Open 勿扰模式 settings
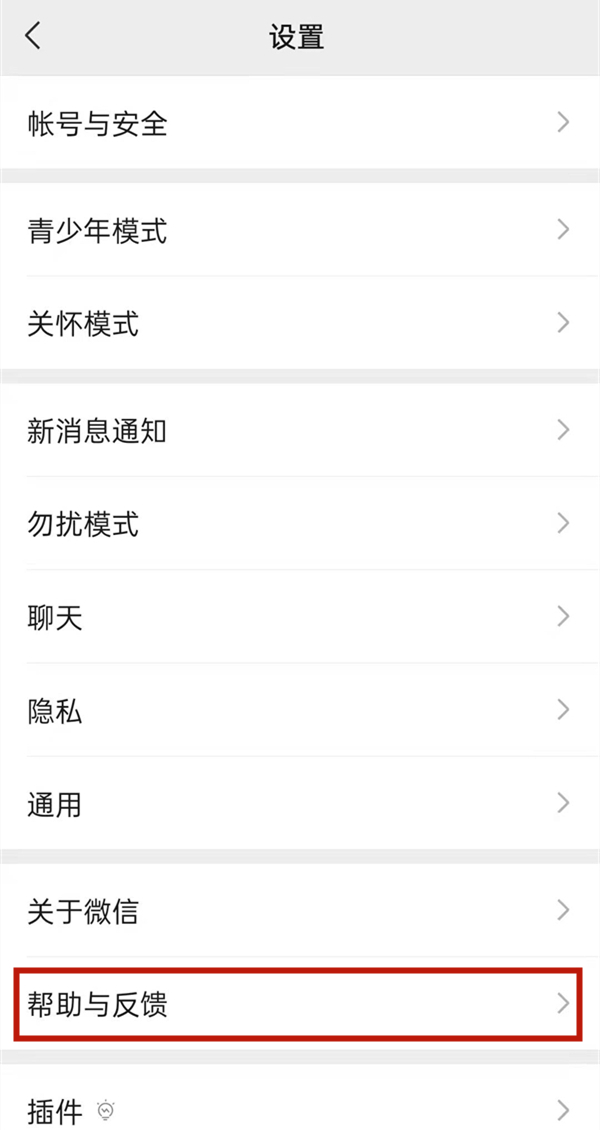The width and height of the screenshot is (600, 1130). click(300, 523)
